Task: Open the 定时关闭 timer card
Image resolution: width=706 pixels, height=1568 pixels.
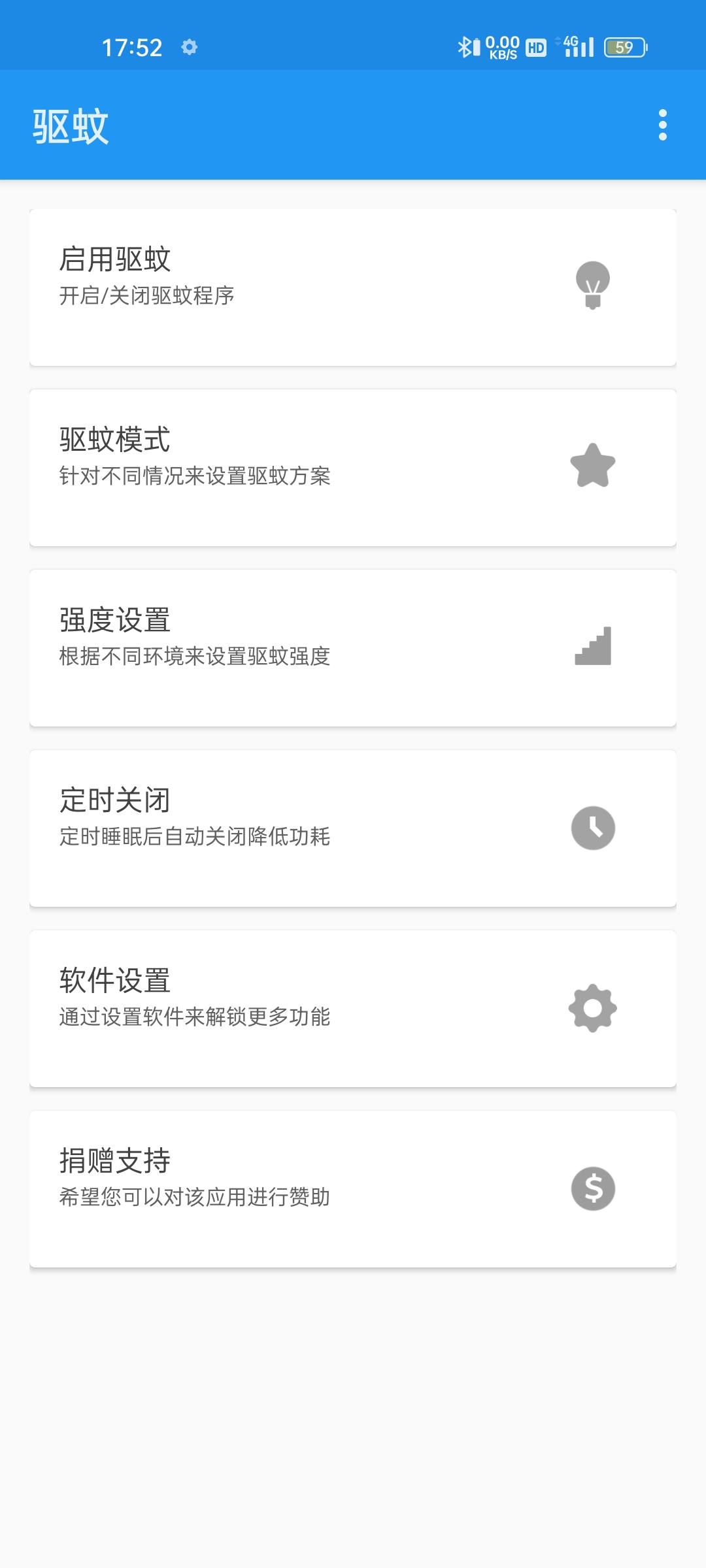Action: pos(353,828)
